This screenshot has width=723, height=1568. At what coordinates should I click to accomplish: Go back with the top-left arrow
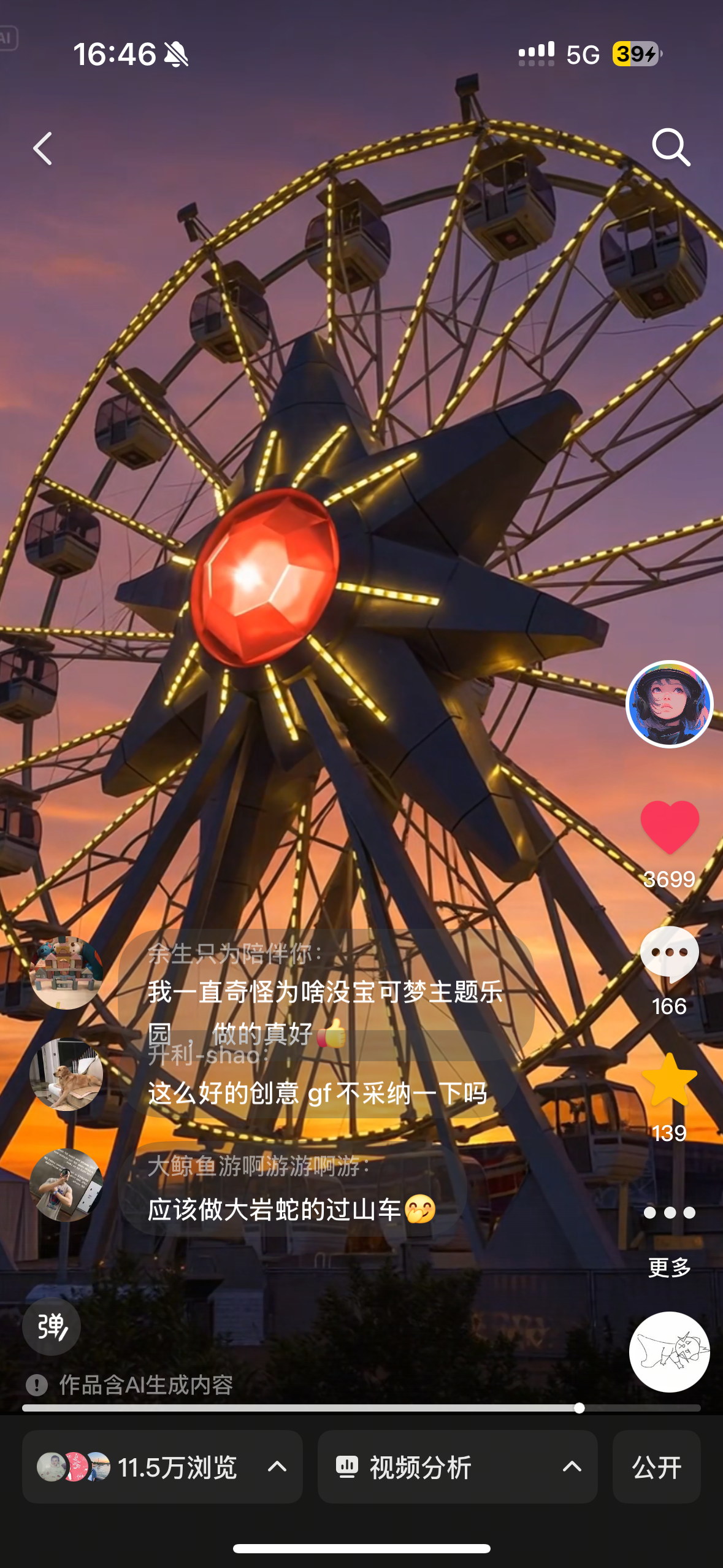43,148
